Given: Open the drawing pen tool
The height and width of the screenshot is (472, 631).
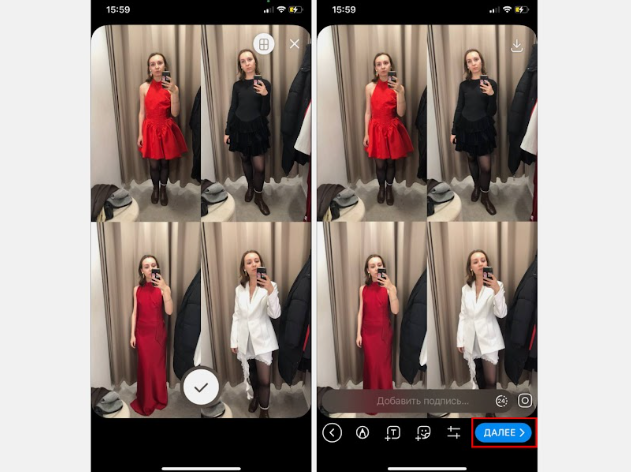Looking at the screenshot, I should point(363,432).
